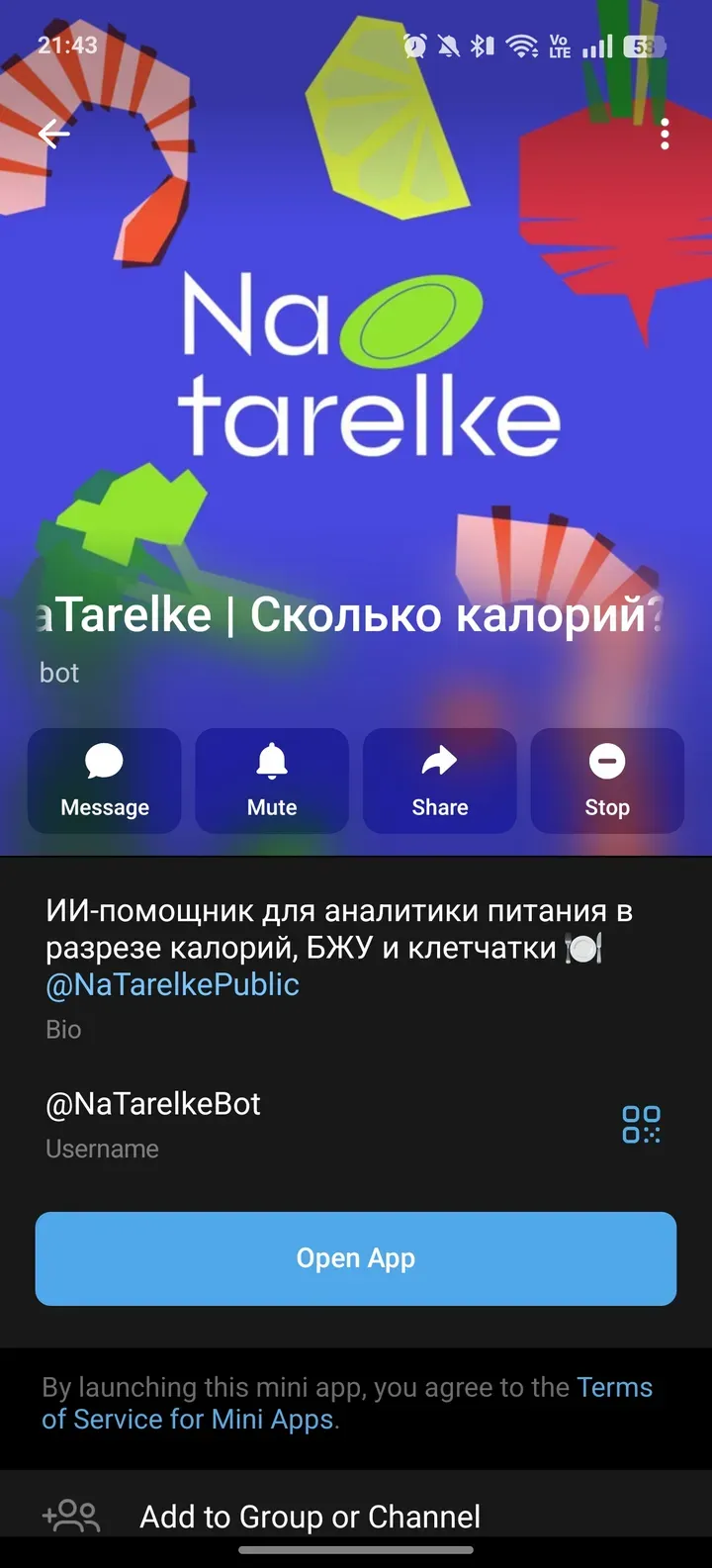The width and height of the screenshot is (712, 1568).
Task: Open the Message chat icon
Action: point(104,760)
